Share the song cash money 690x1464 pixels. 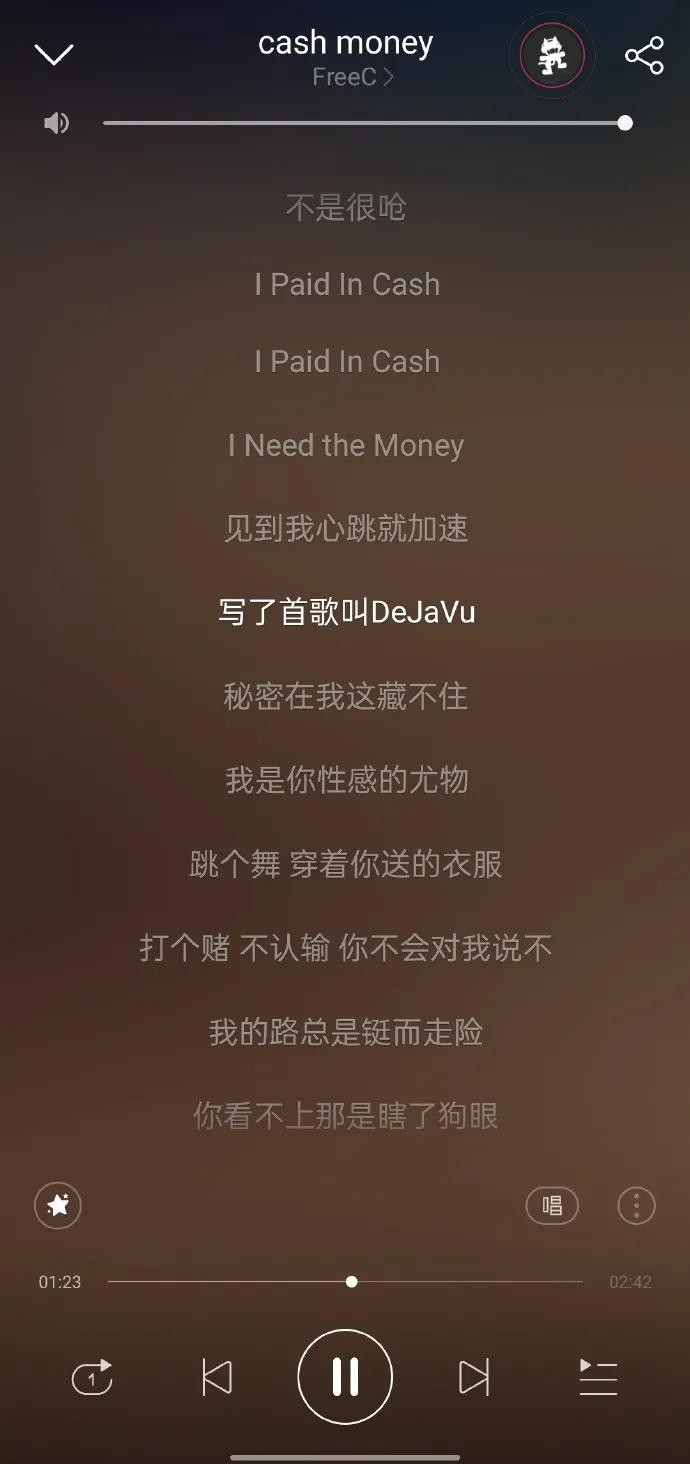(x=644, y=55)
